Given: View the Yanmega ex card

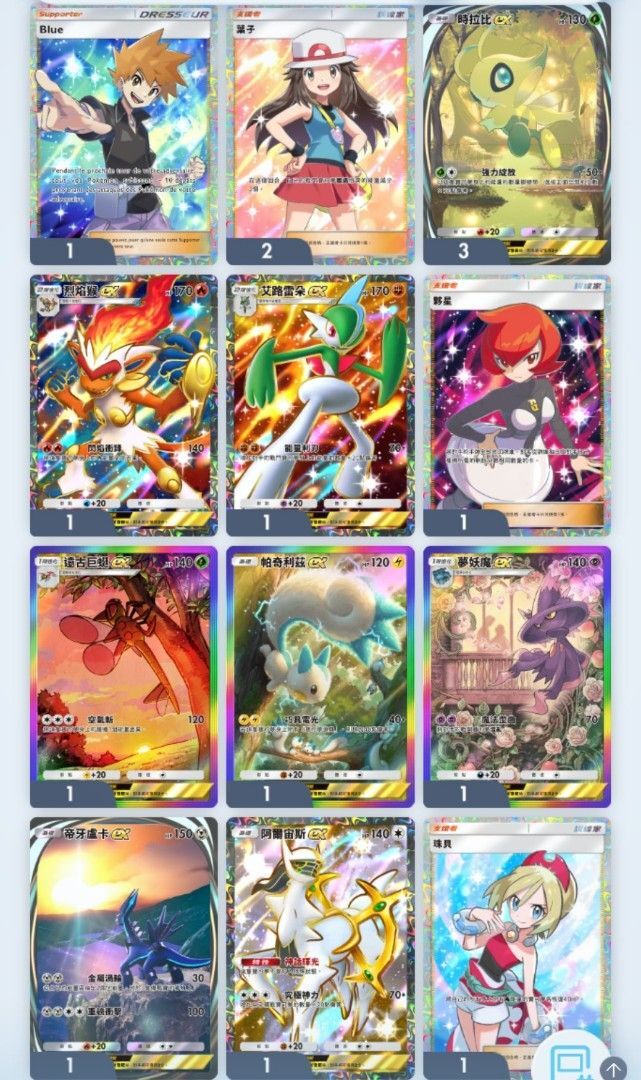Looking at the screenshot, I should [x=123, y=665].
